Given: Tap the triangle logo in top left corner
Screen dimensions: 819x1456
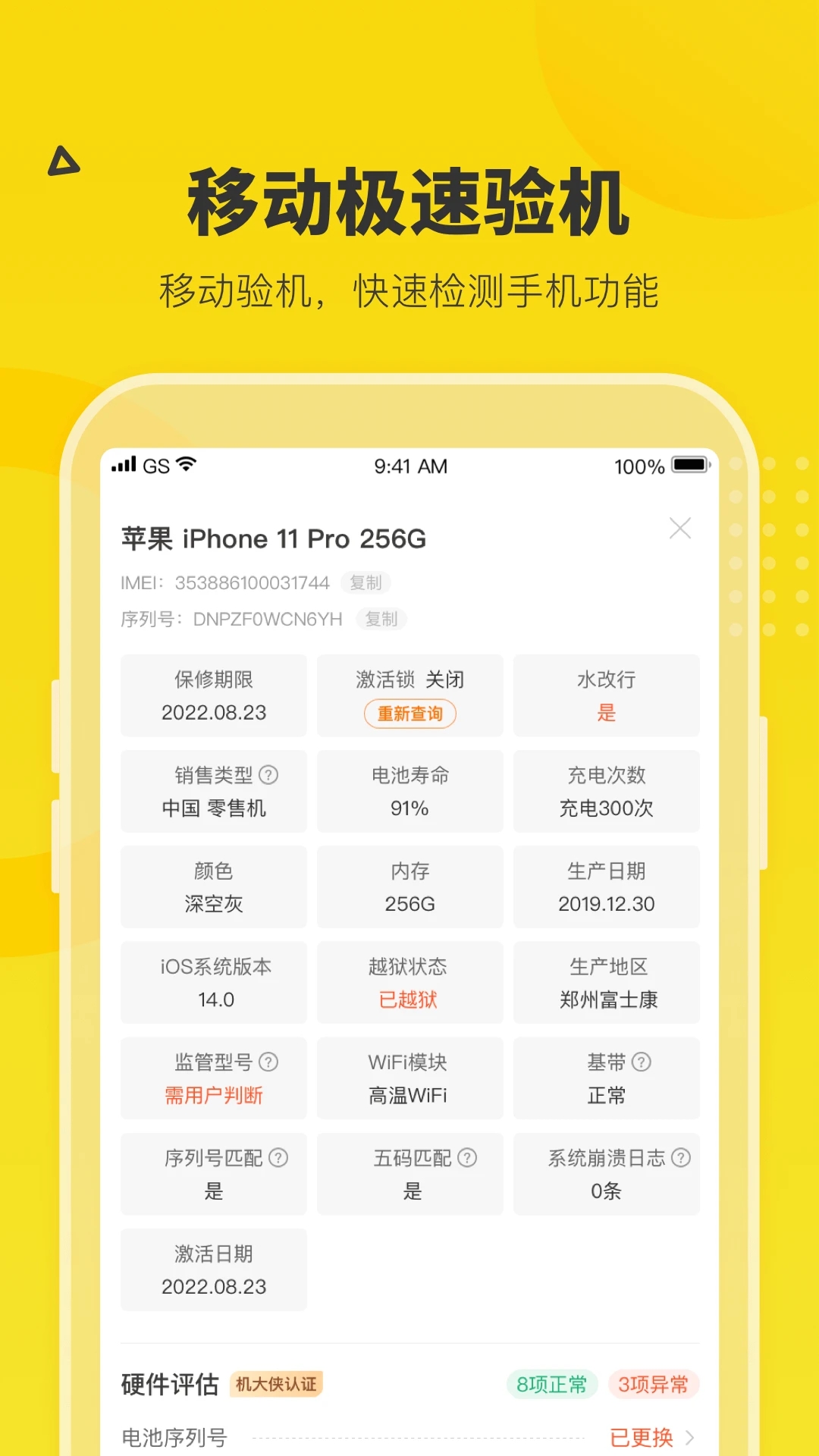Looking at the screenshot, I should tap(64, 162).
